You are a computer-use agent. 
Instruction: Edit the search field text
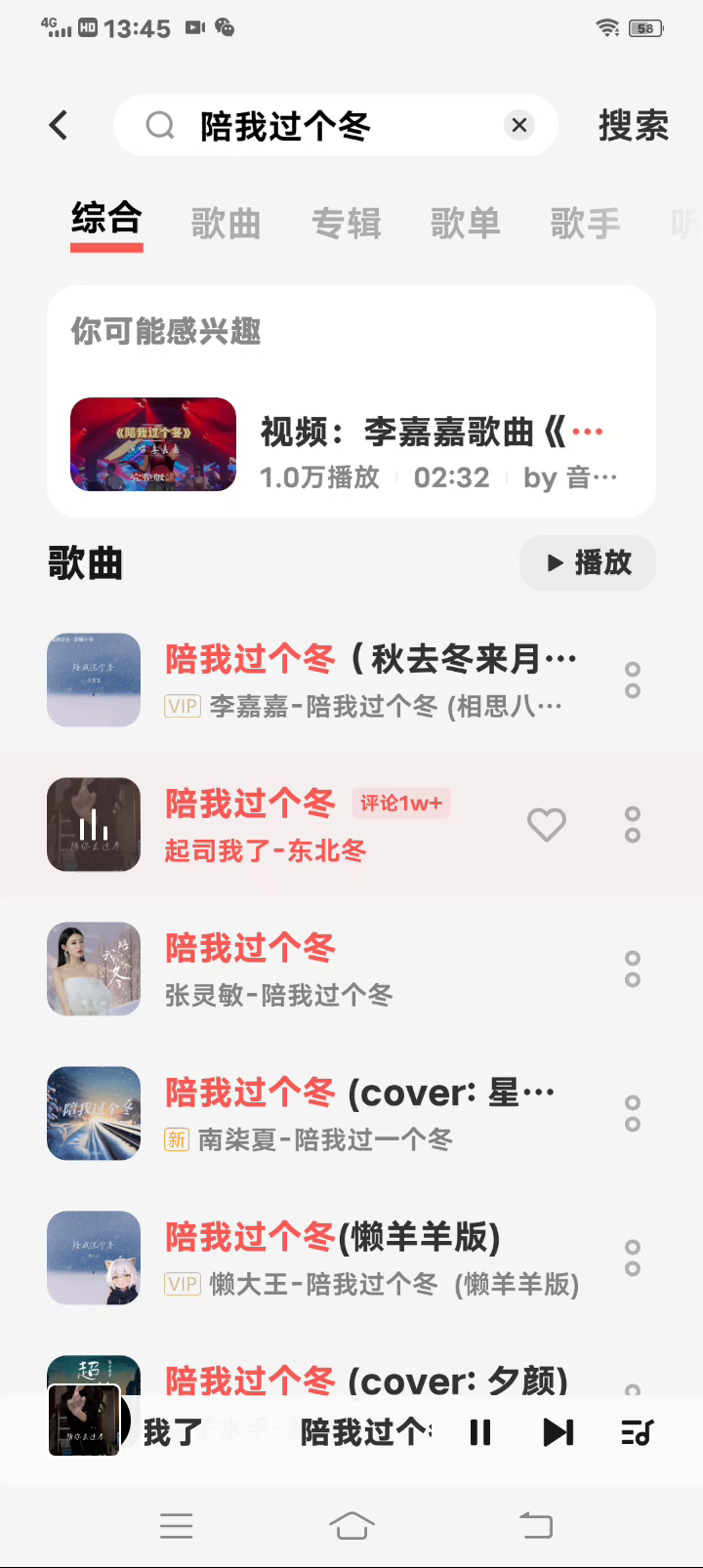332,126
